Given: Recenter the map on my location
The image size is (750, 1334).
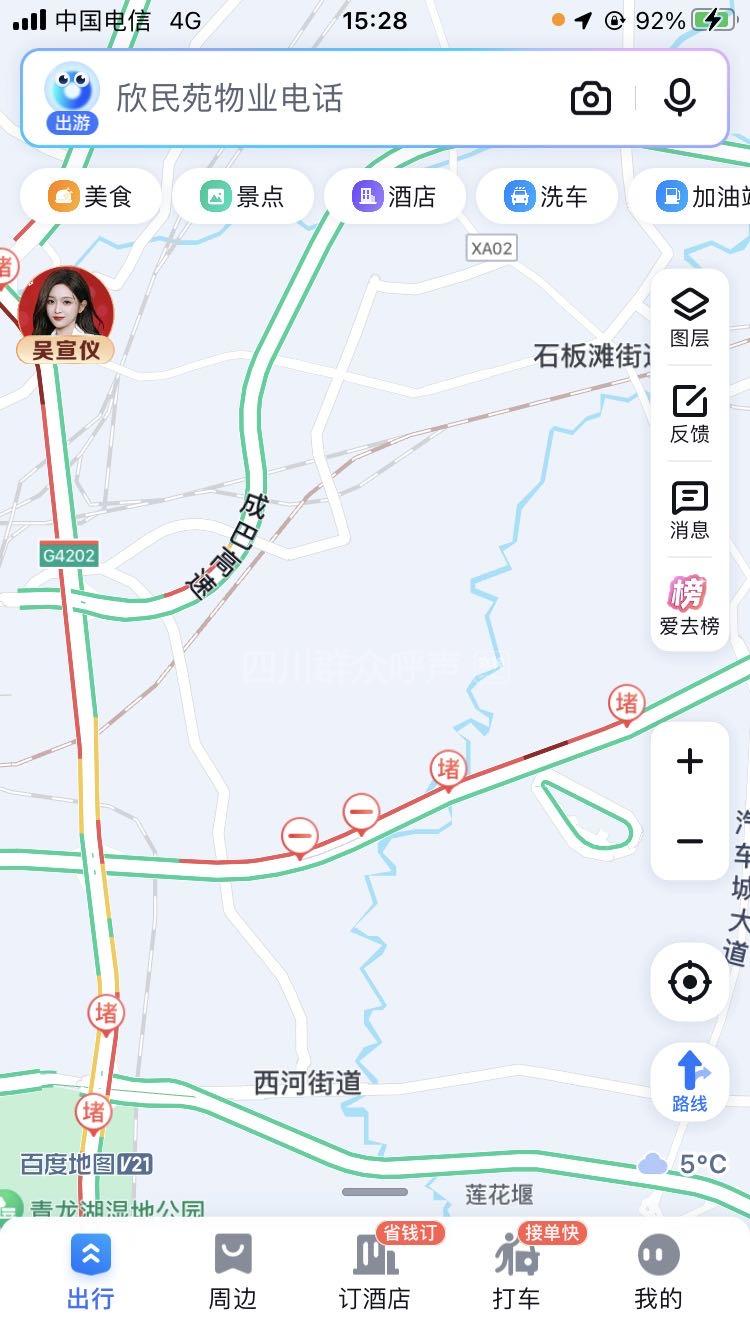Looking at the screenshot, I should (690, 982).
